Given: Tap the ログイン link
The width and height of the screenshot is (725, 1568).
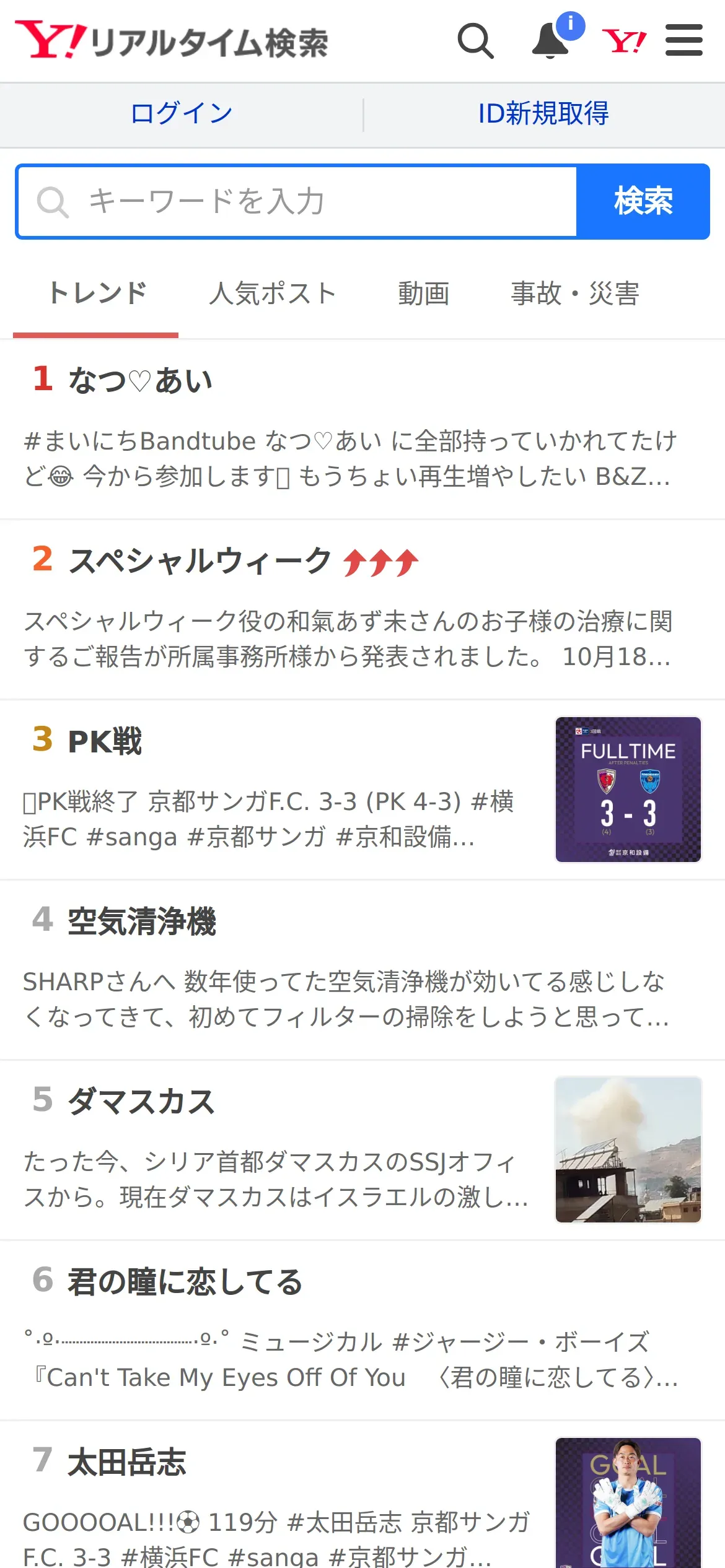Looking at the screenshot, I should 182,114.
